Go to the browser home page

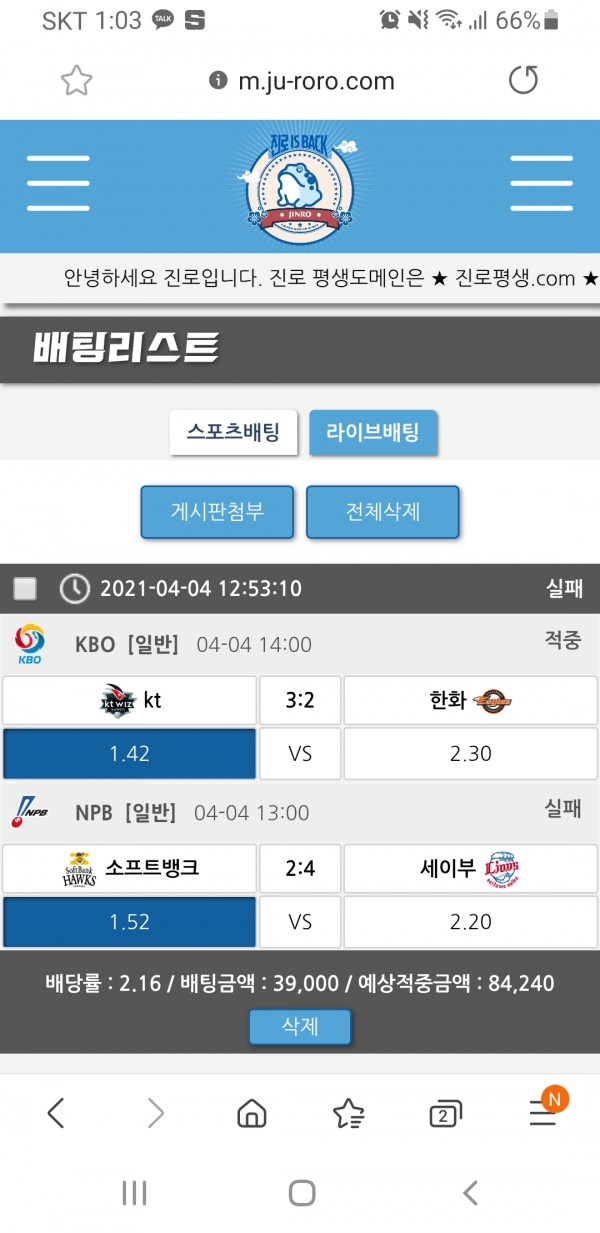252,1112
